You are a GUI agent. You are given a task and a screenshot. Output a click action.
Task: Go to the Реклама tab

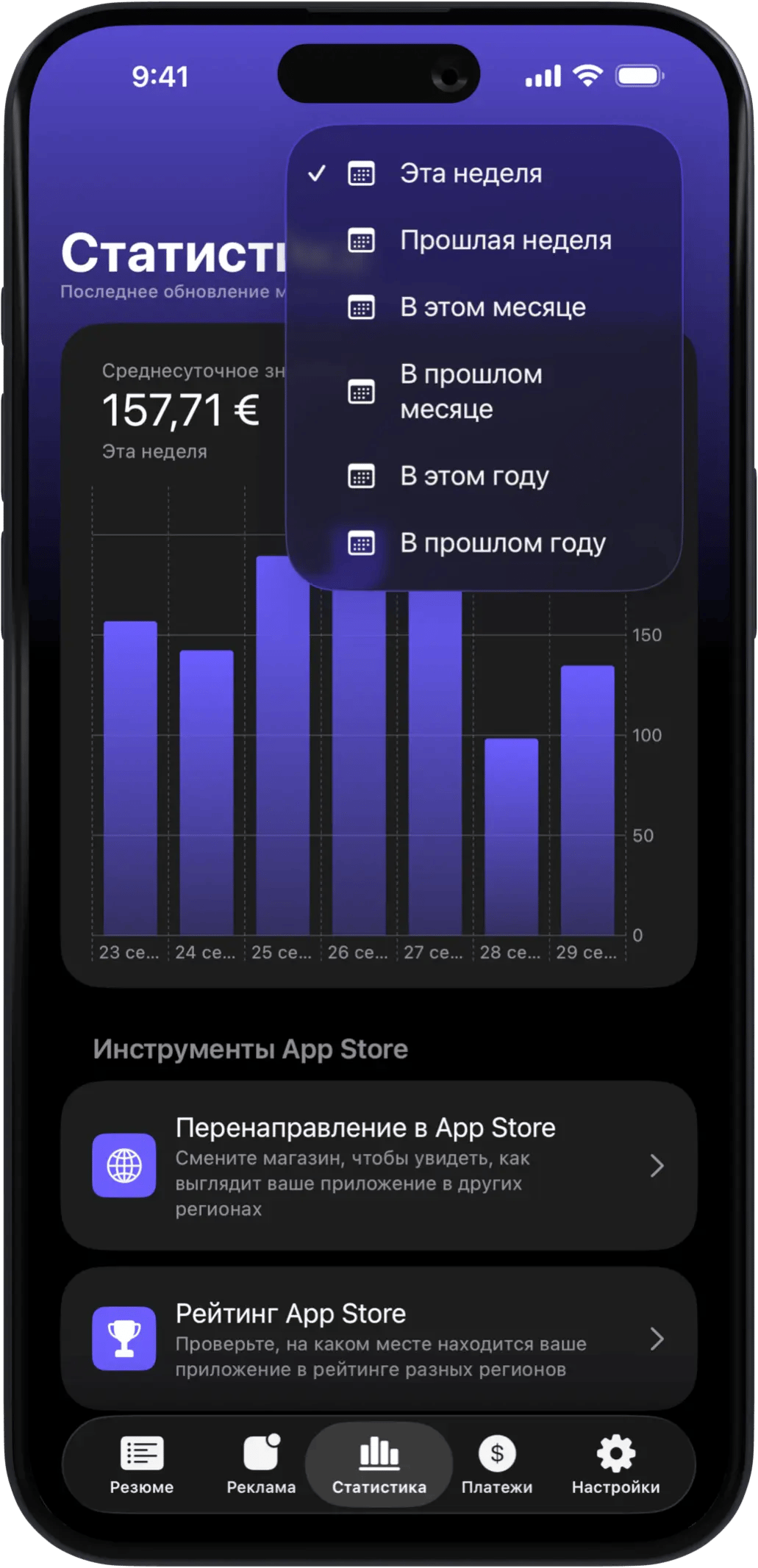(261, 1464)
